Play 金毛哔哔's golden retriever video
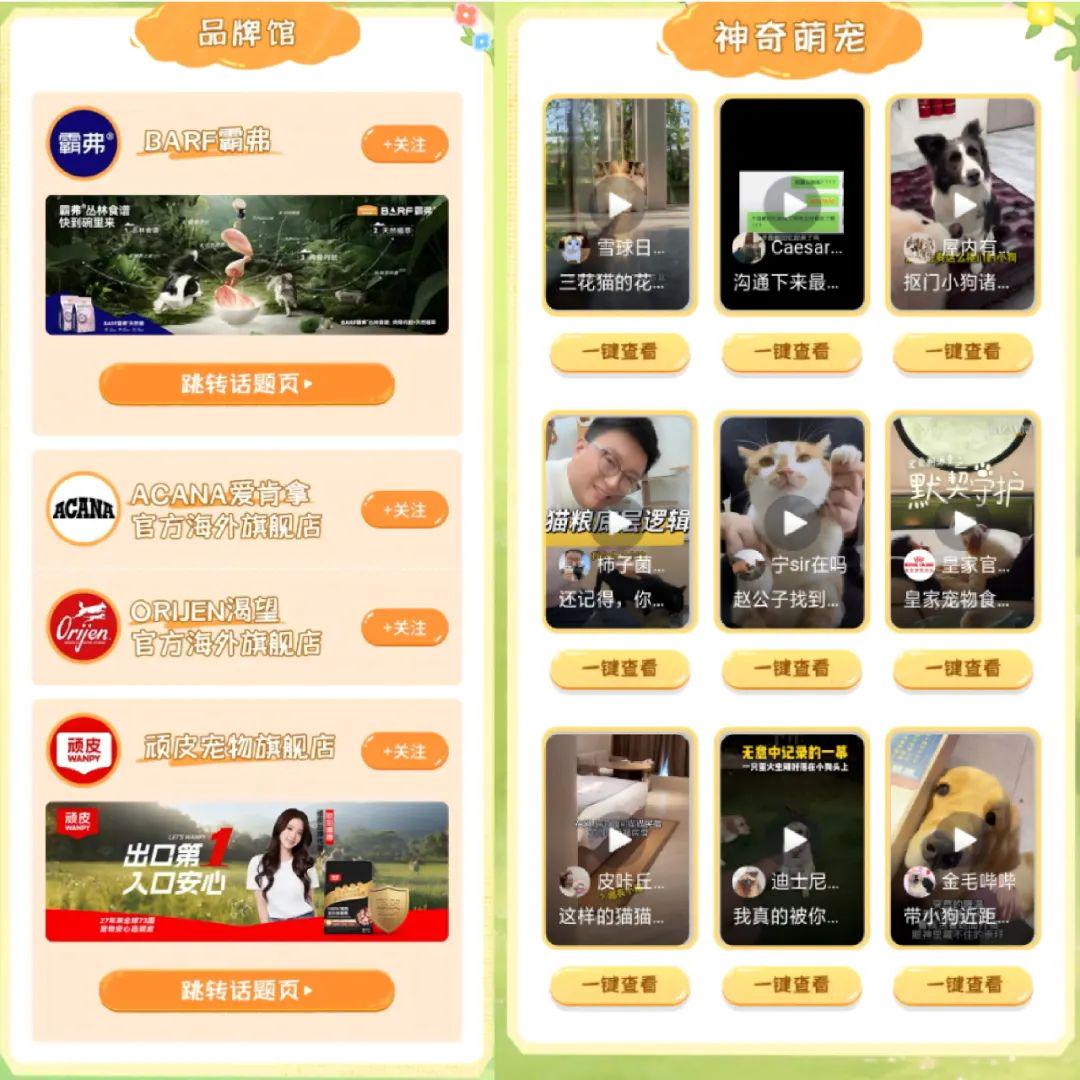This screenshot has height=1080, width=1080. tap(964, 839)
